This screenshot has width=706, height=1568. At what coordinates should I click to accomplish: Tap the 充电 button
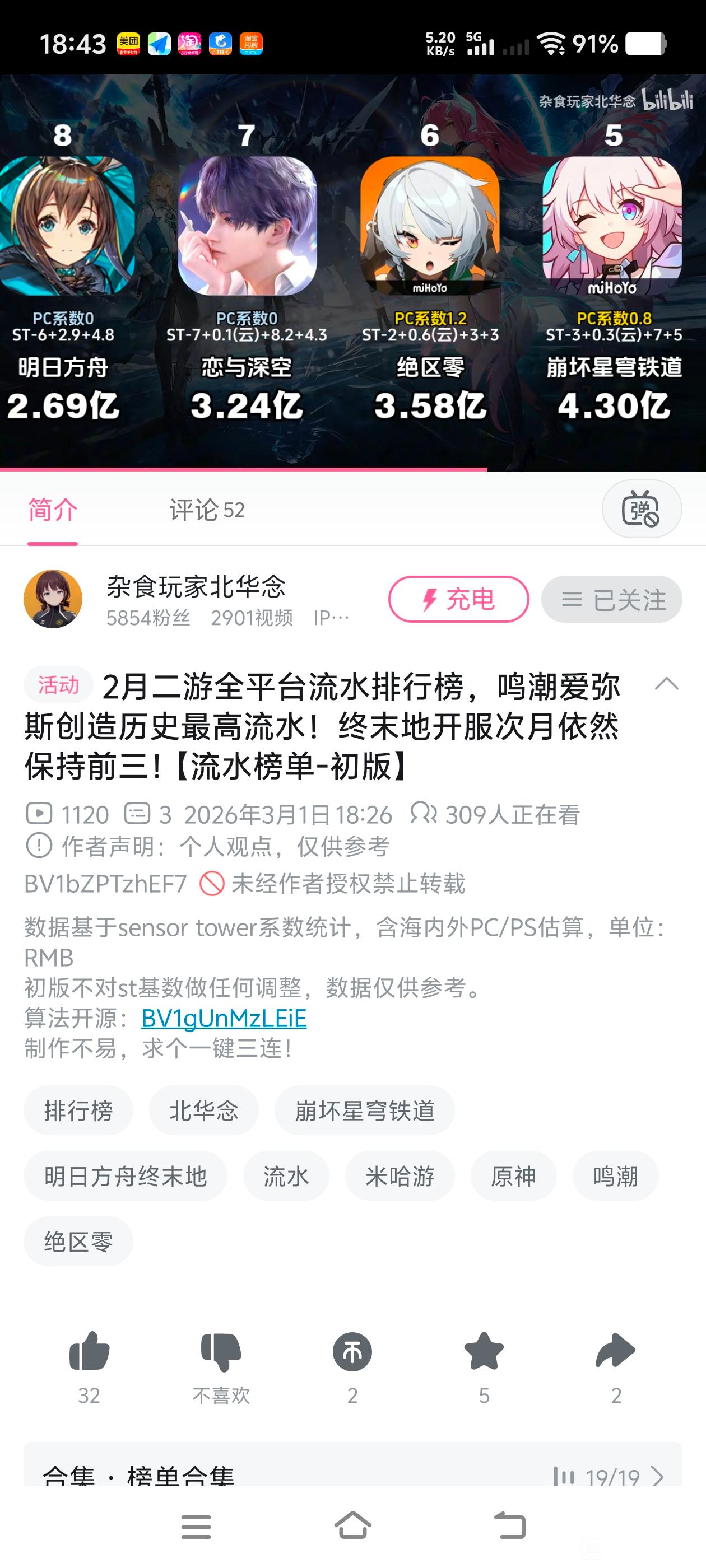point(458,600)
